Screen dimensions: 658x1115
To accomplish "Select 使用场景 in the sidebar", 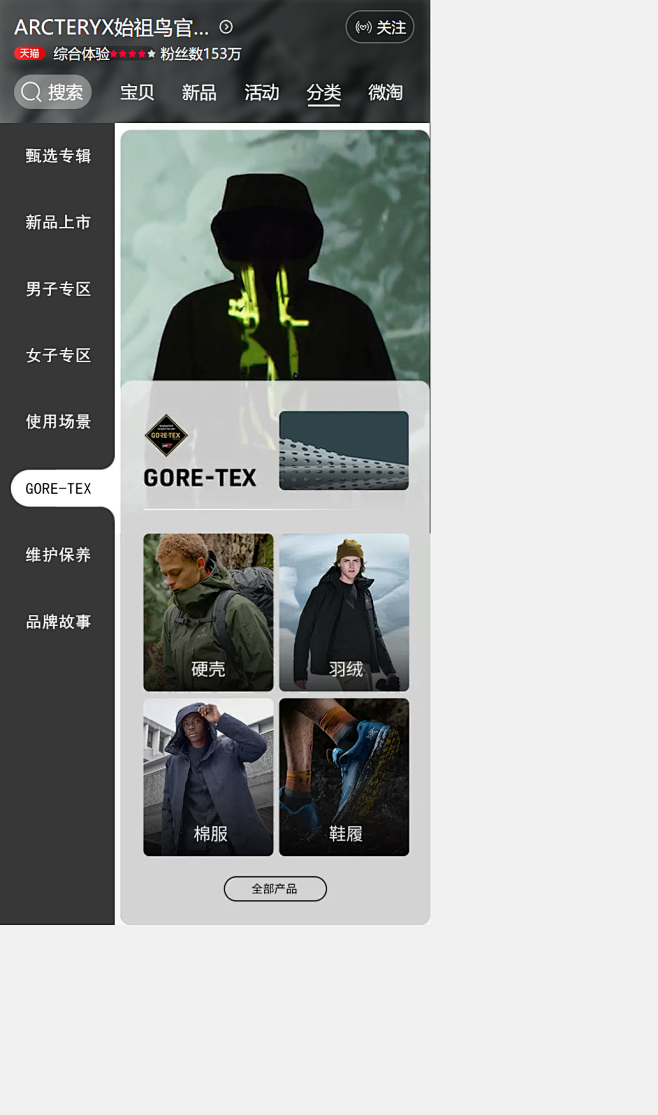I will (x=58, y=422).
